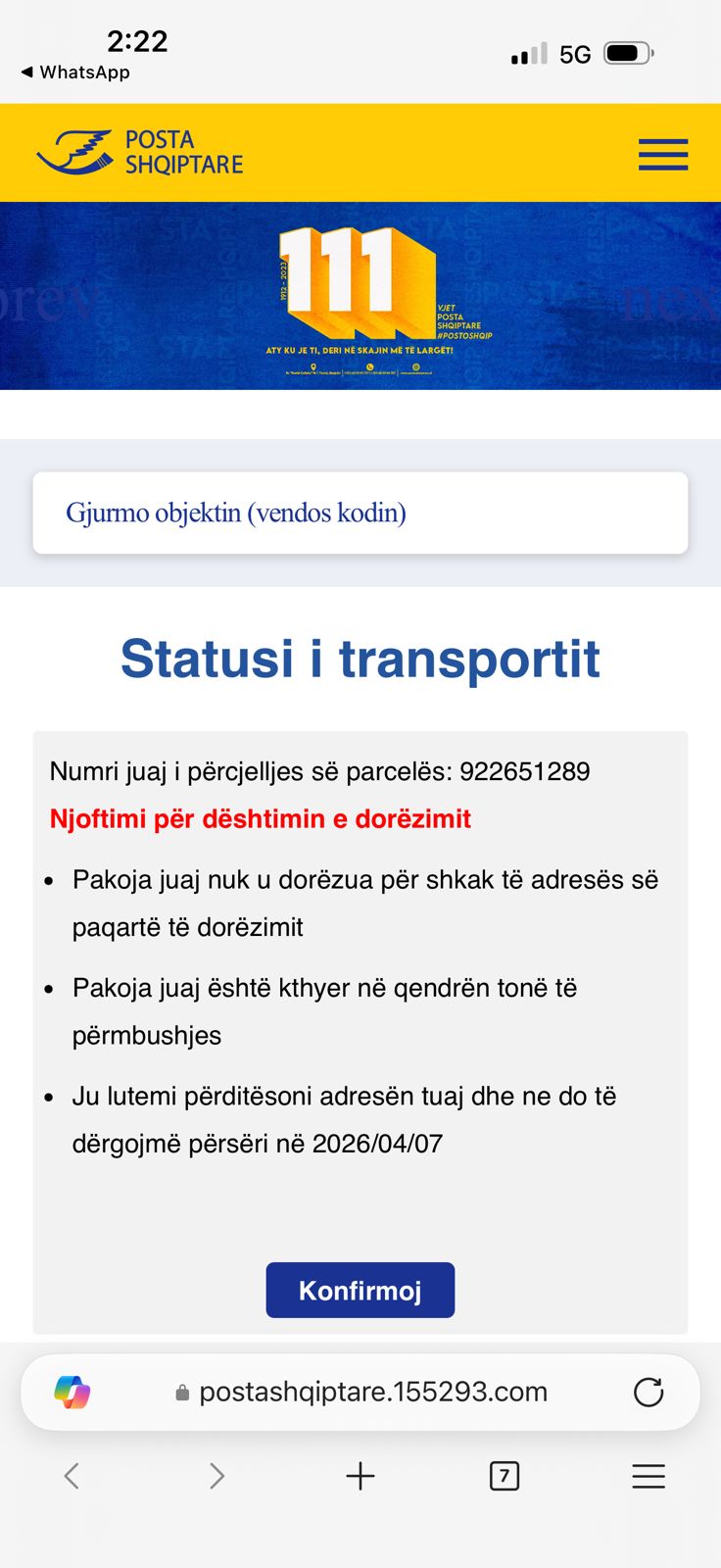
Task: Tap the Konfirmoj button
Action: point(360,1290)
